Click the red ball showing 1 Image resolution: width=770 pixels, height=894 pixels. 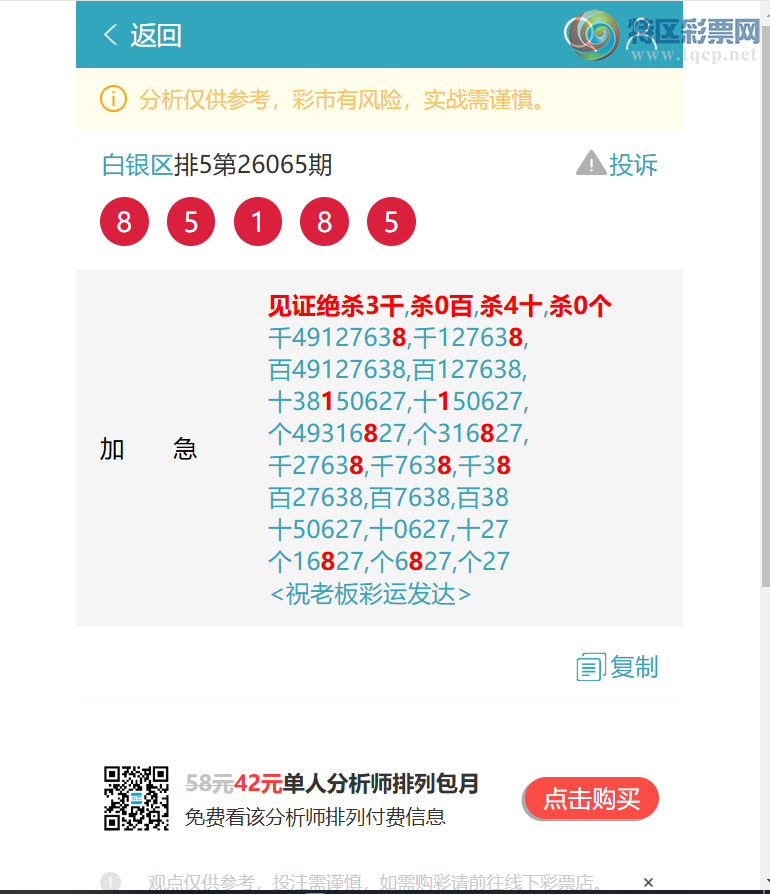(257, 221)
